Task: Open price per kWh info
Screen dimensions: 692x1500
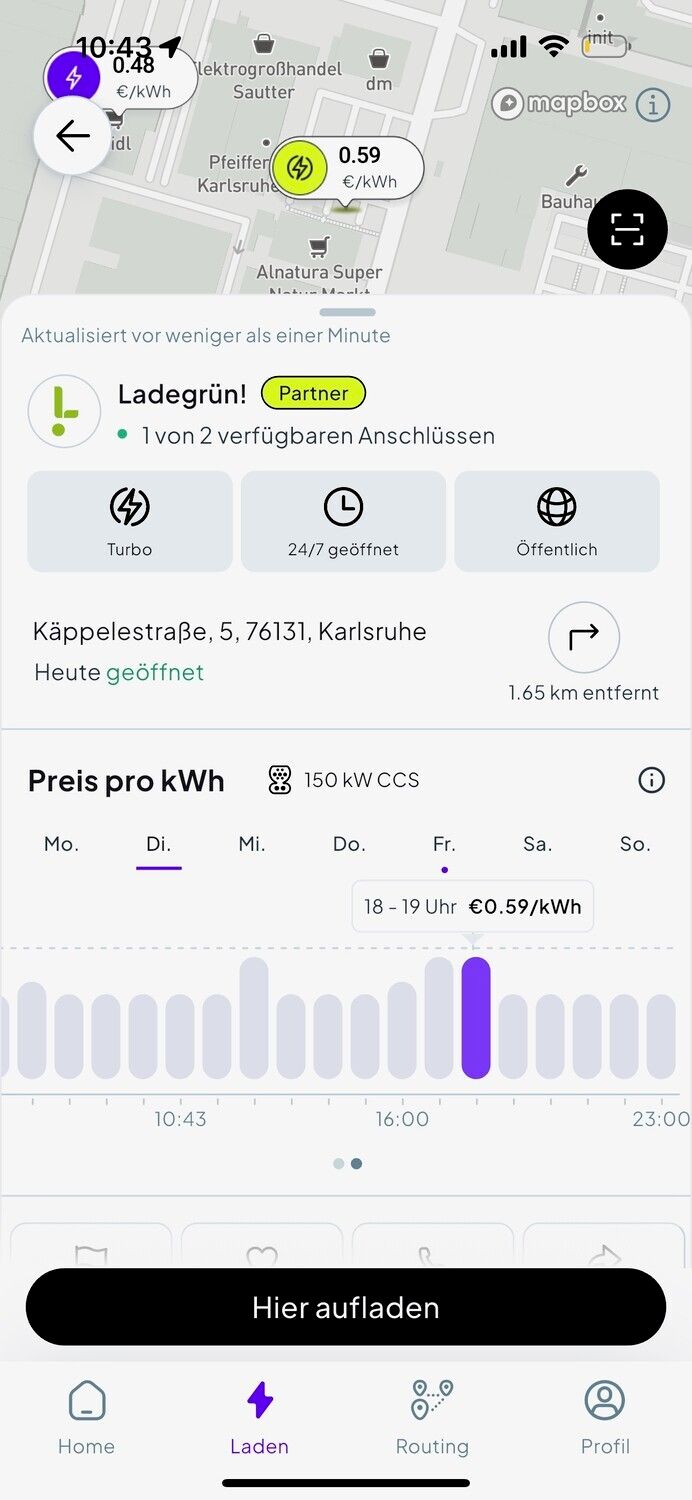Action: (x=651, y=780)
